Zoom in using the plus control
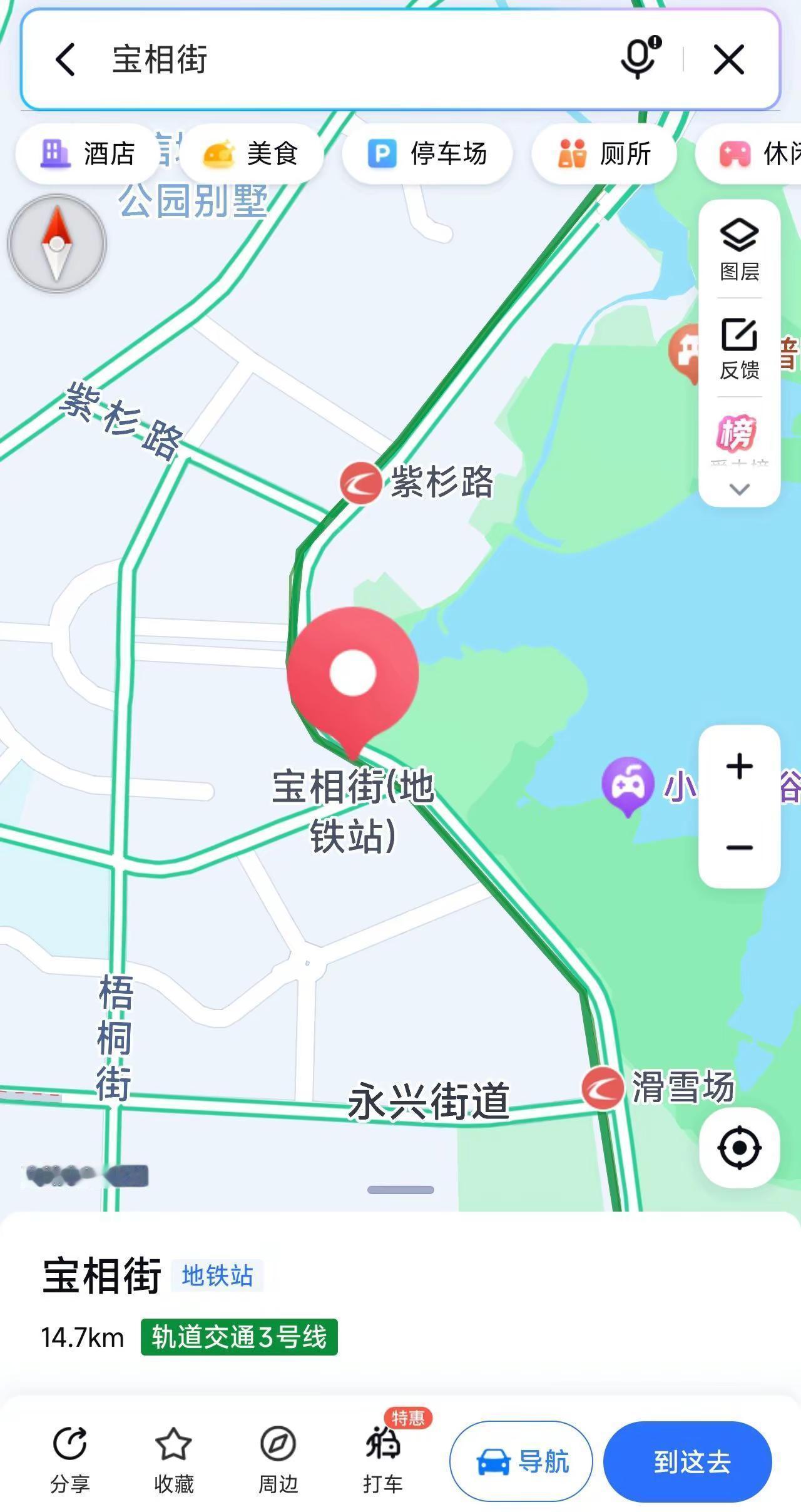 [x=738, y=766]
